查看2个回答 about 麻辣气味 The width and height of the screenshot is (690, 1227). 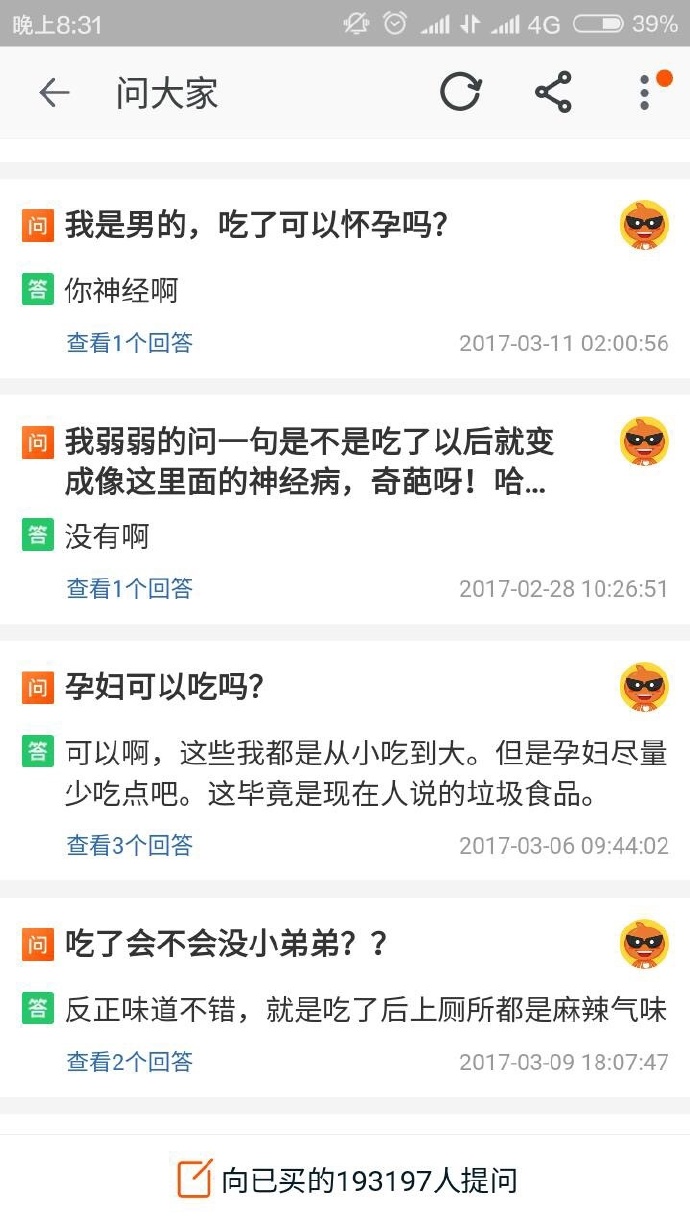coord(129,1061)
